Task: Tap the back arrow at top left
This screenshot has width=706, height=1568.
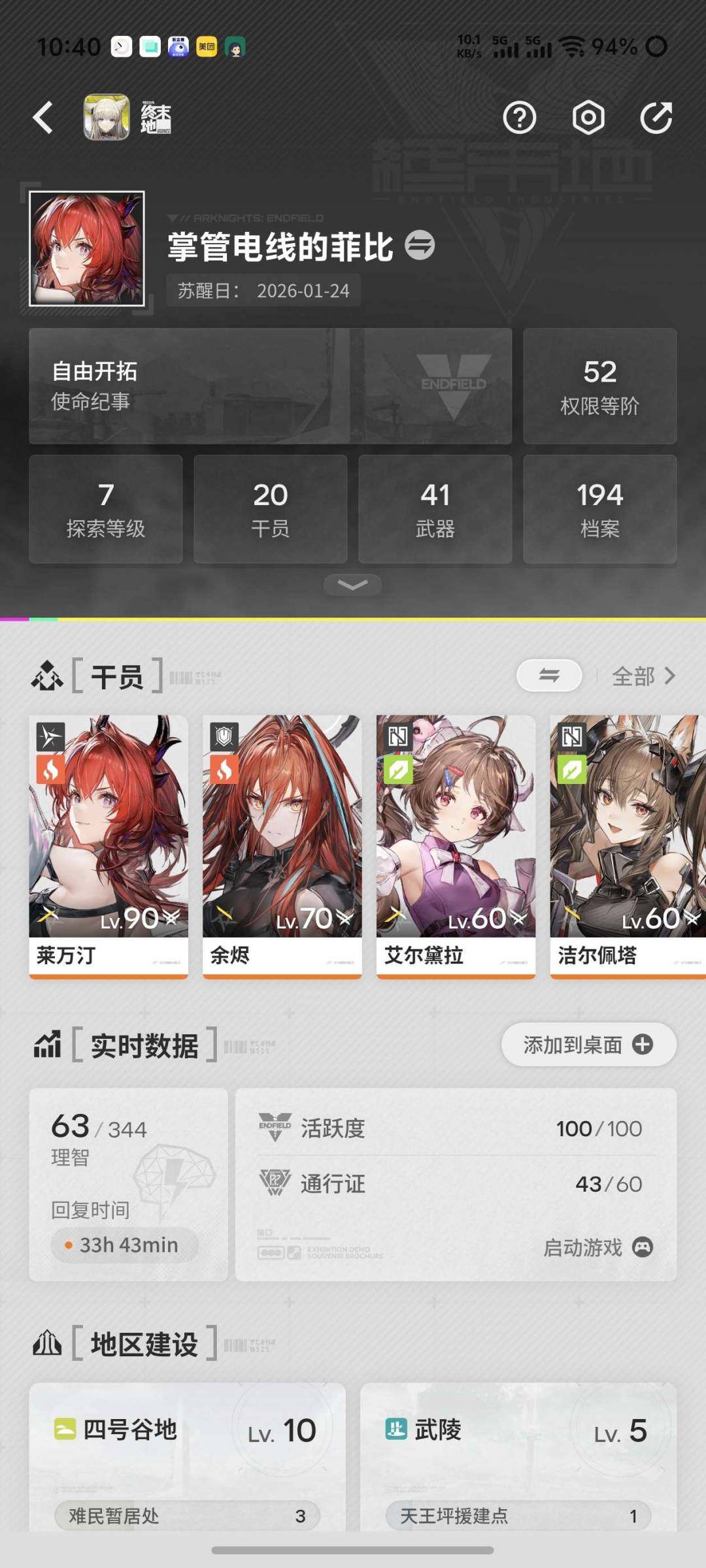Action: click(x=43, y=118)
